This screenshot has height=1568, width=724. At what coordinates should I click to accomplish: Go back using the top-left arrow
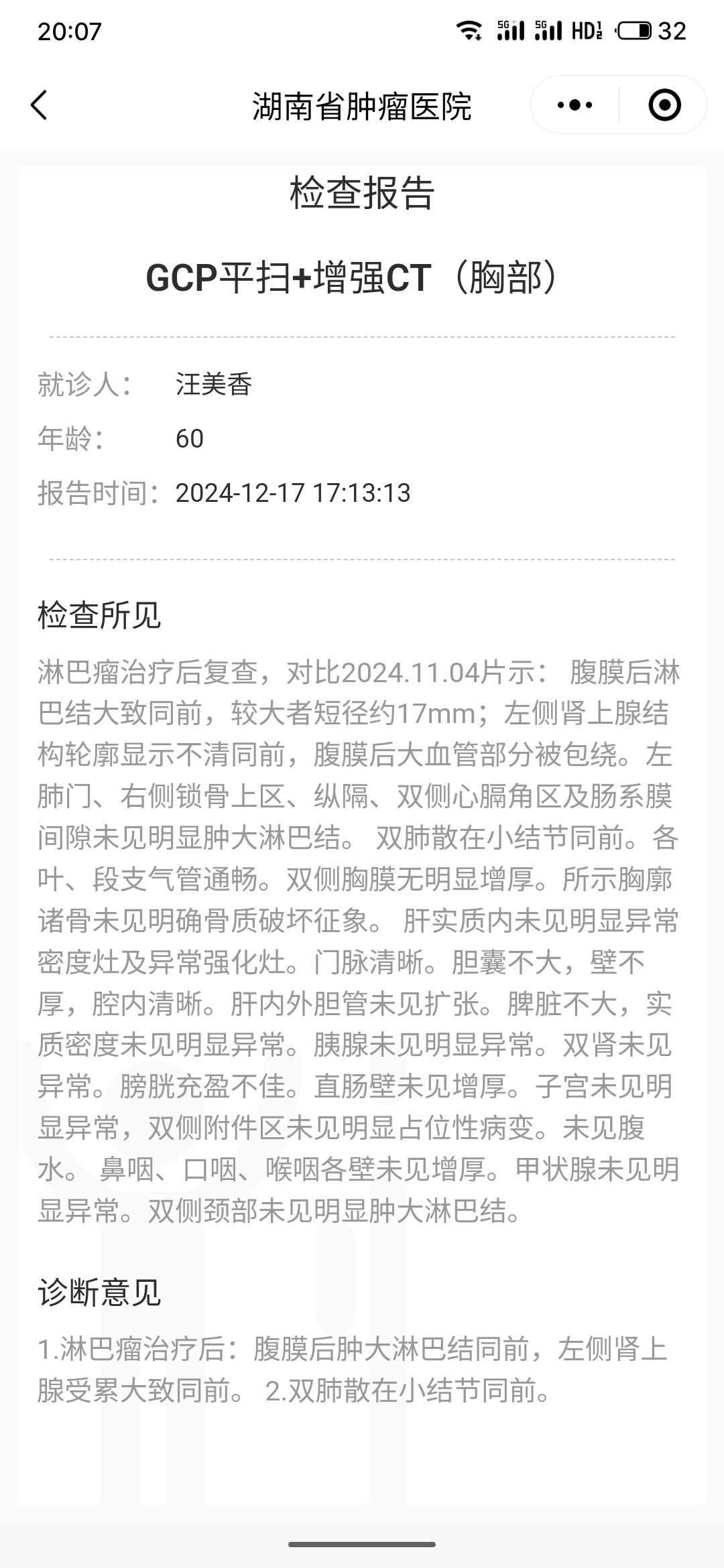click(x=40, y=105)
